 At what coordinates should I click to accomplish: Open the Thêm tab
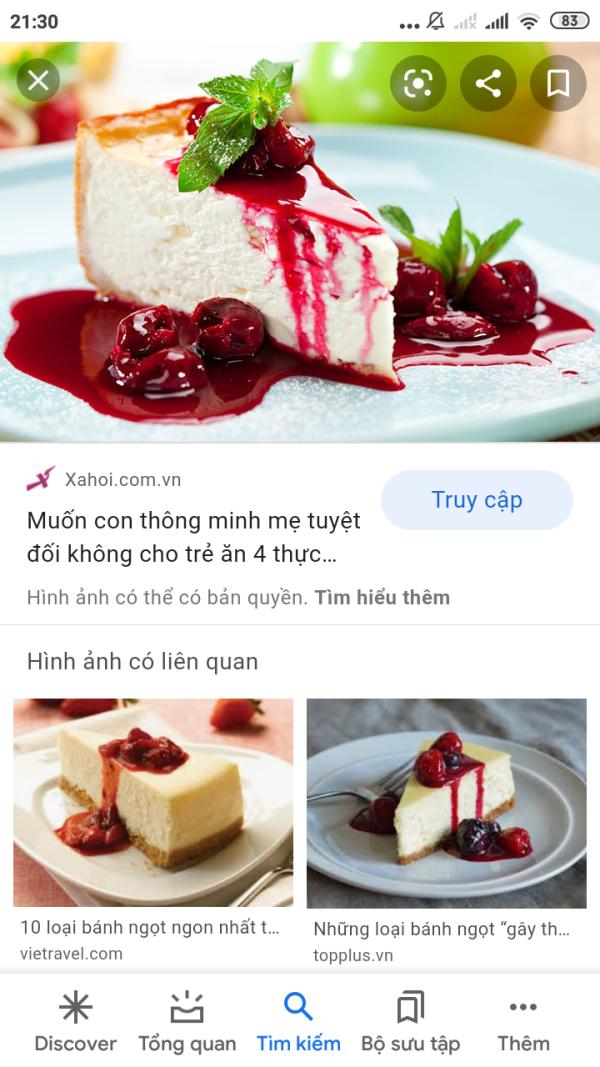point(523,1022)
